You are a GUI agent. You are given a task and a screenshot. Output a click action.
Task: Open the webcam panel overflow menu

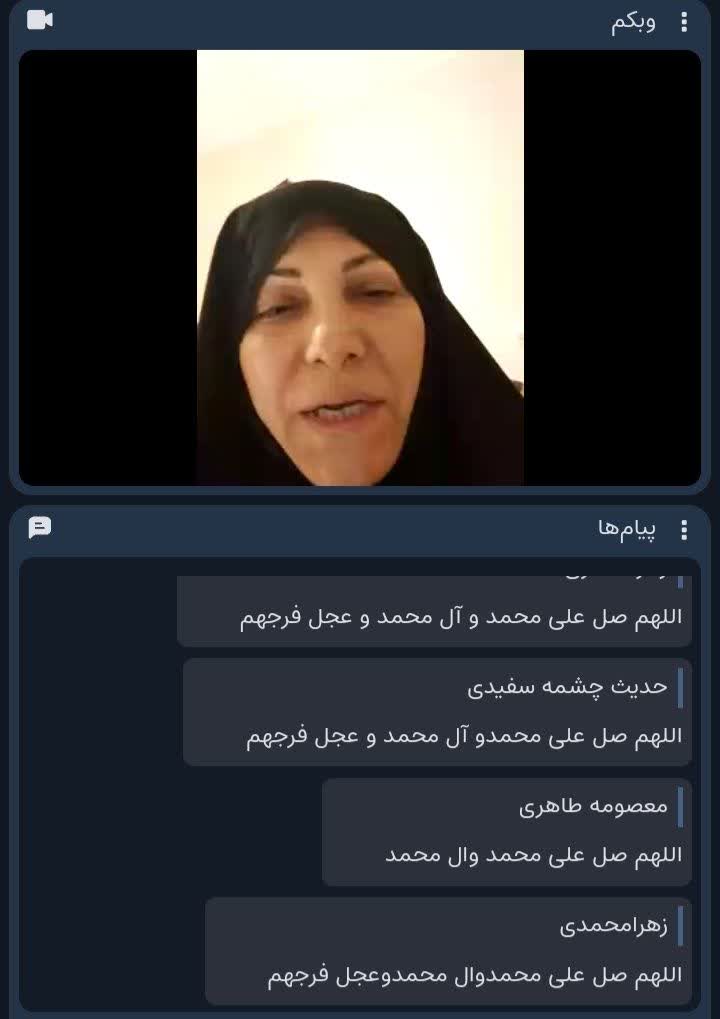point(684,23)
